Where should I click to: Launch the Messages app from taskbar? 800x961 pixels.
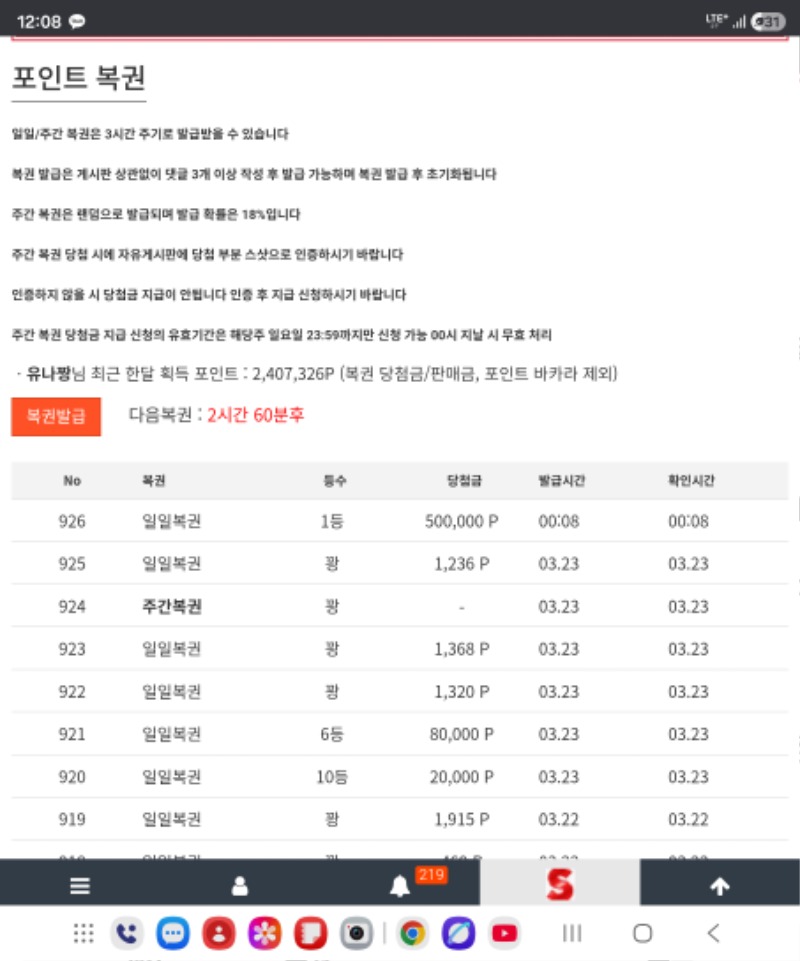coord(173,933)
